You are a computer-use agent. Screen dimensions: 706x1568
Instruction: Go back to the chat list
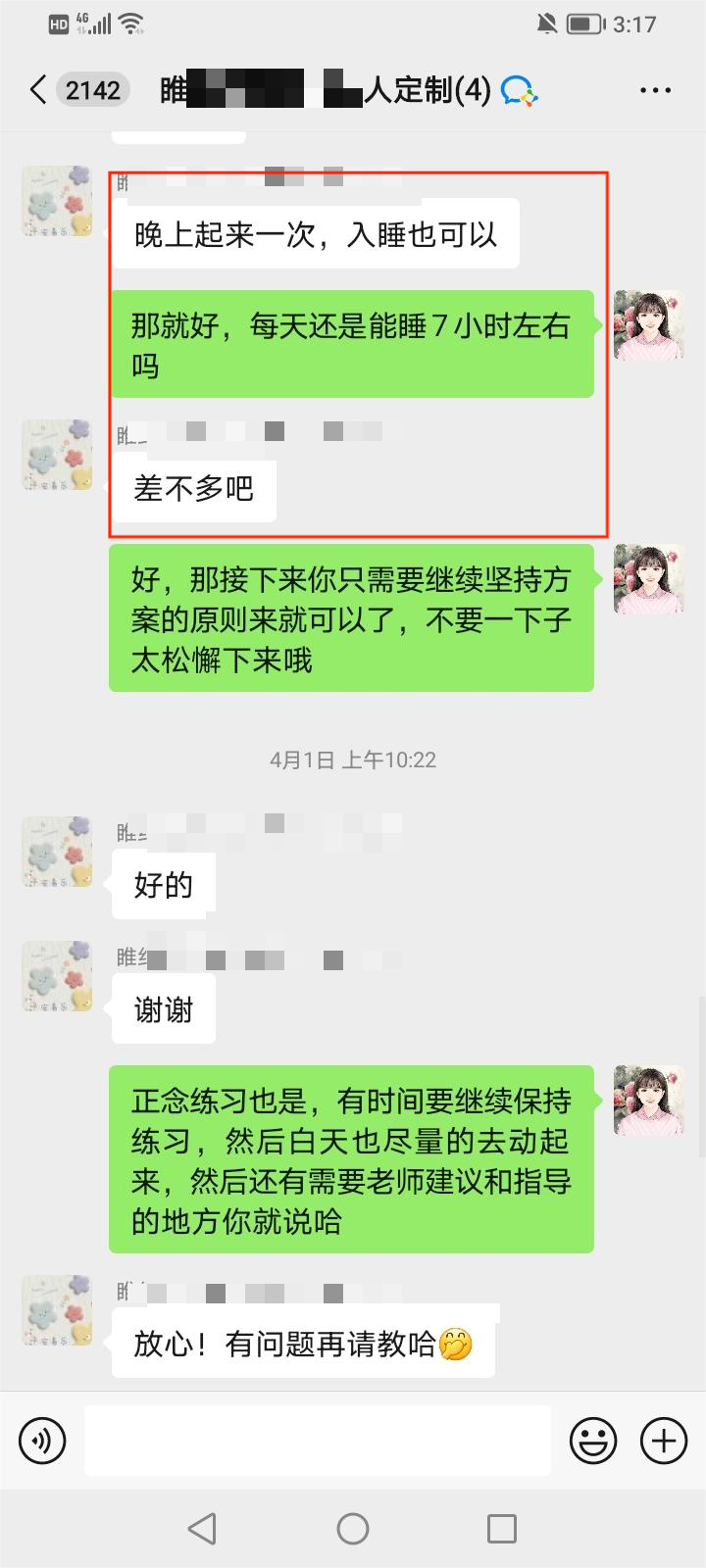point(39,90)
